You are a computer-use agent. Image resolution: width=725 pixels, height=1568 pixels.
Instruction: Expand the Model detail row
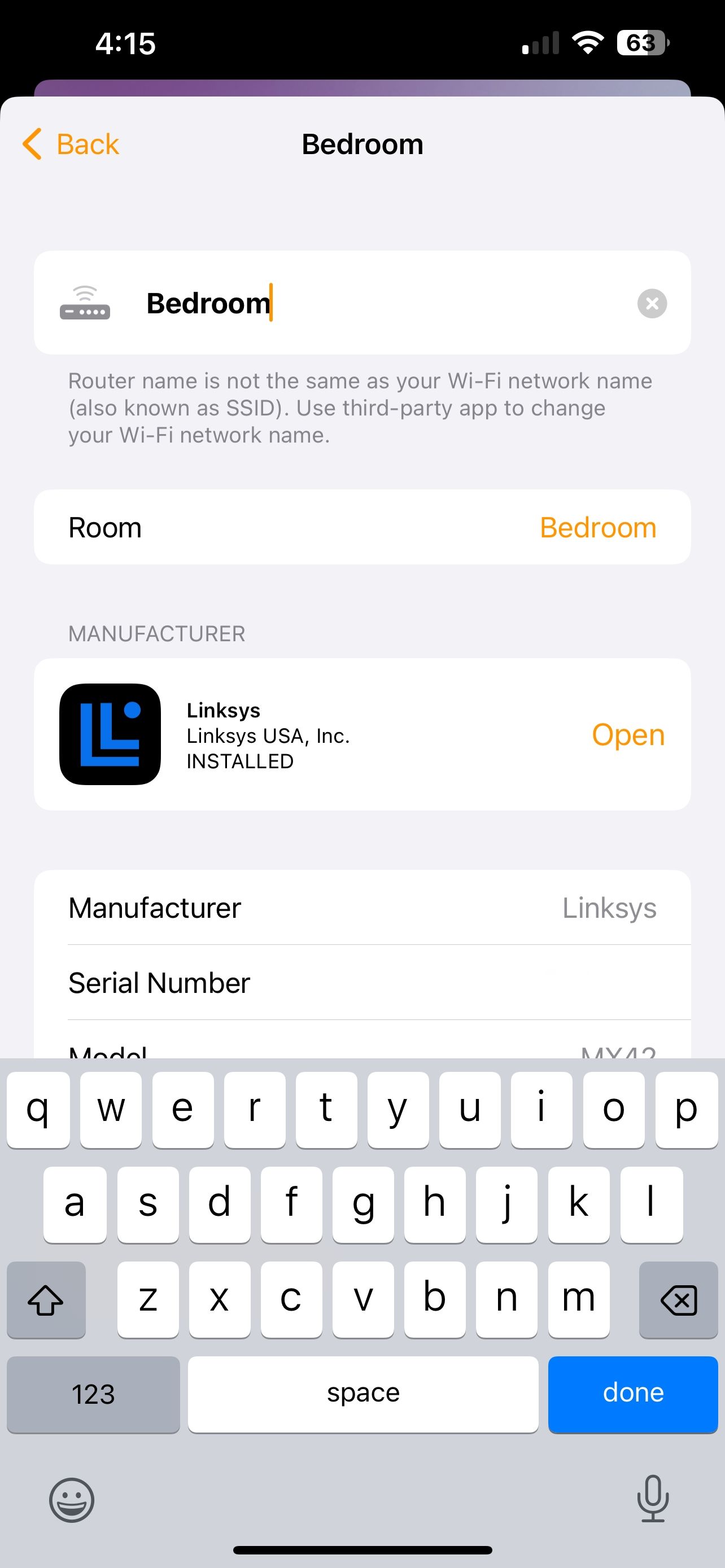363,1050
